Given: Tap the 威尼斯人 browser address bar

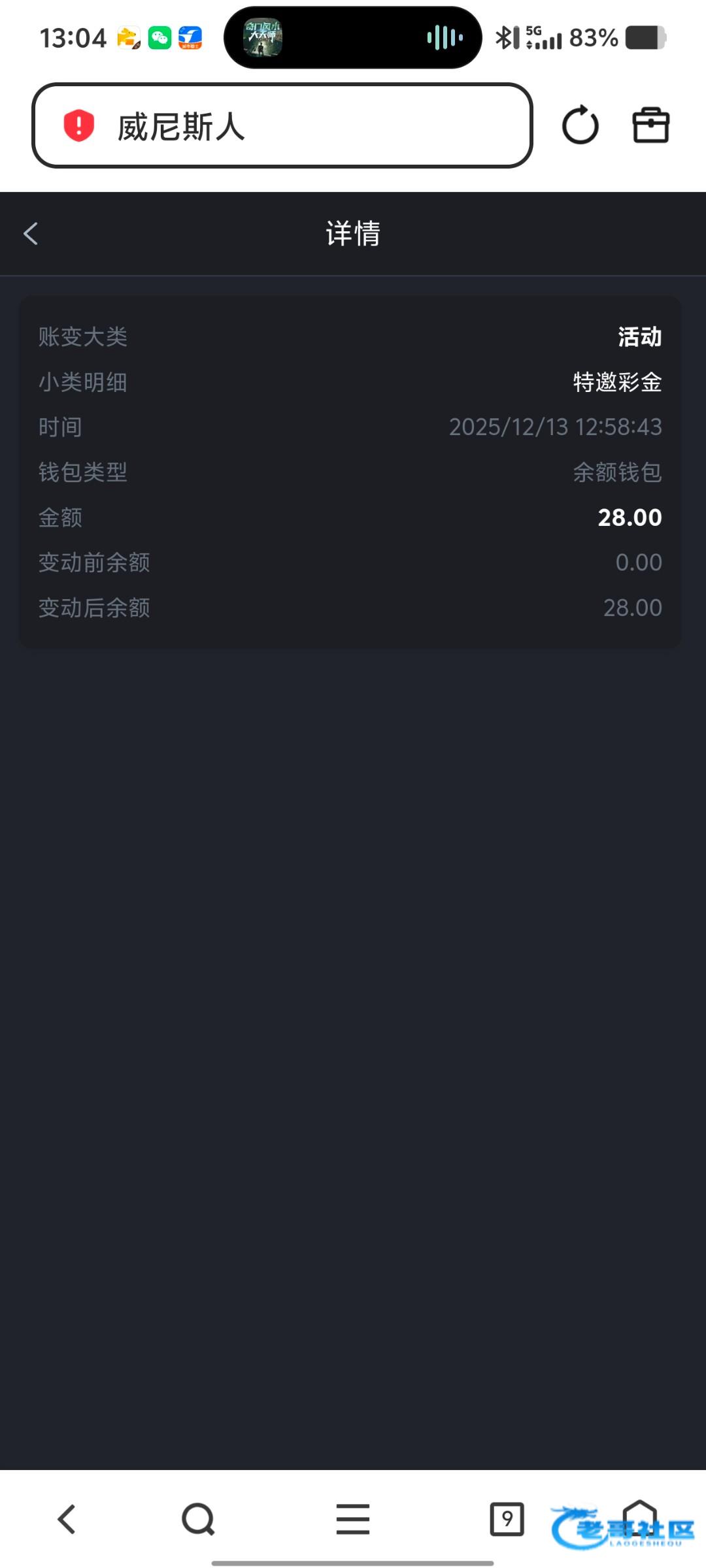Looking at the screenshot, I should coord(281,125).
